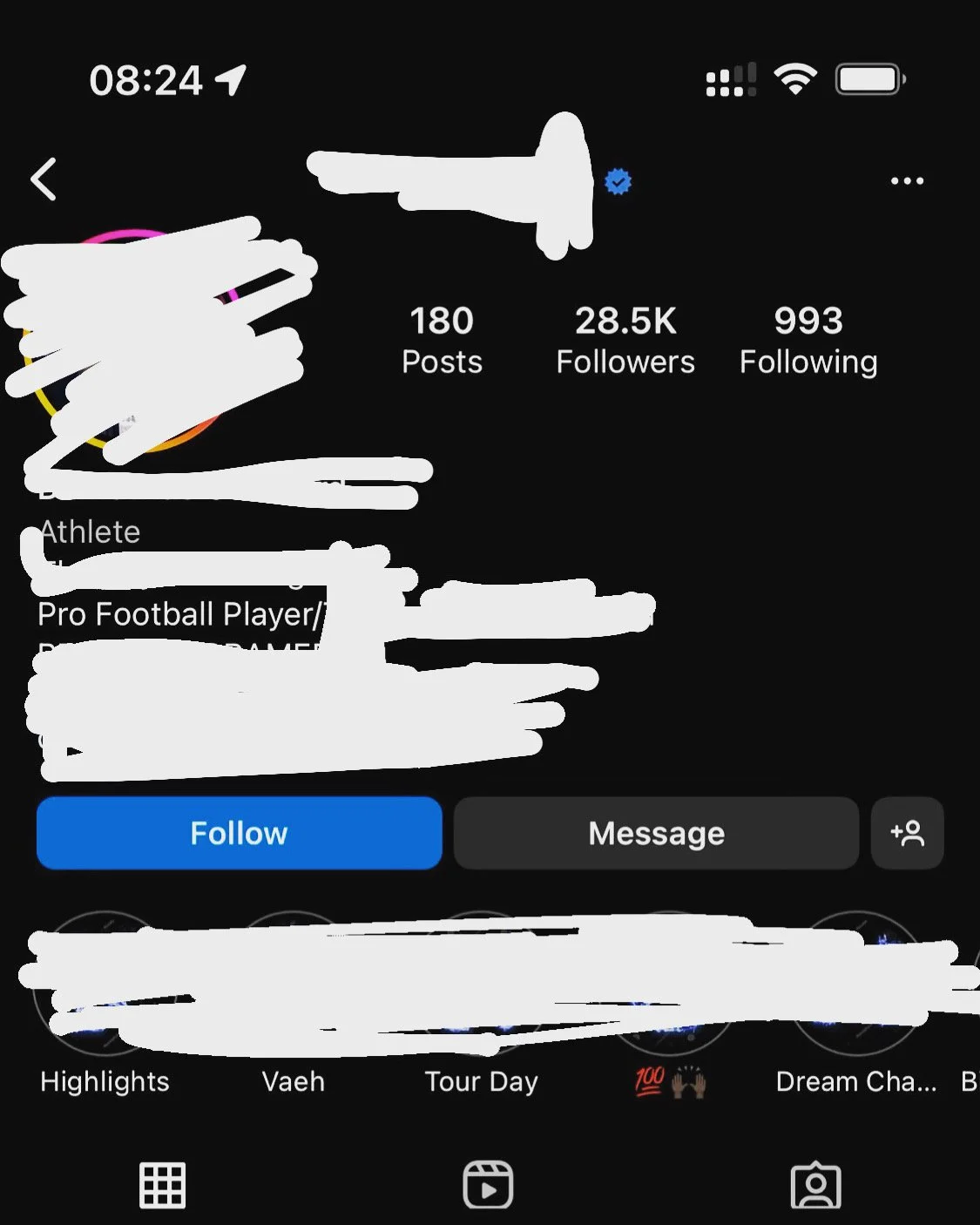View the 993 Following list
This screenshot has height=1225, width=980.
click(808, 340)
